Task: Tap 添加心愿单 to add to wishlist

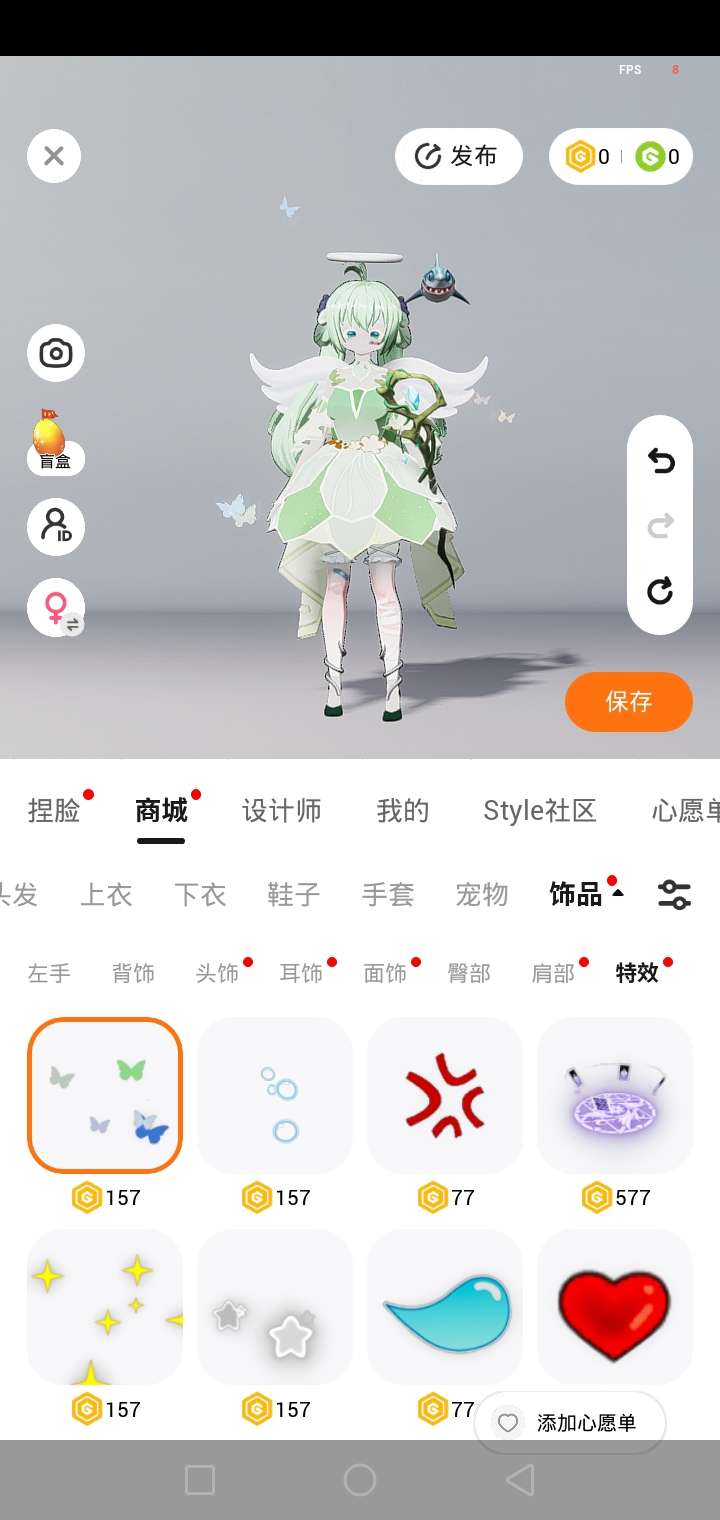Action: pyautogui.click(x=569, y=1422)
